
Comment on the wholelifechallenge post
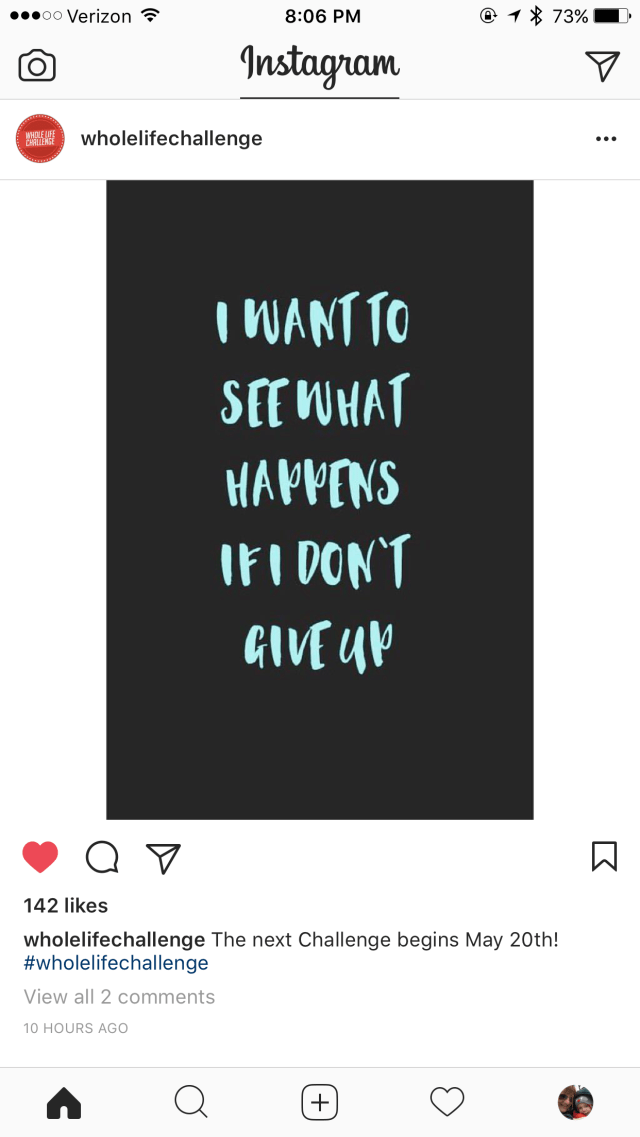(102, 857)
